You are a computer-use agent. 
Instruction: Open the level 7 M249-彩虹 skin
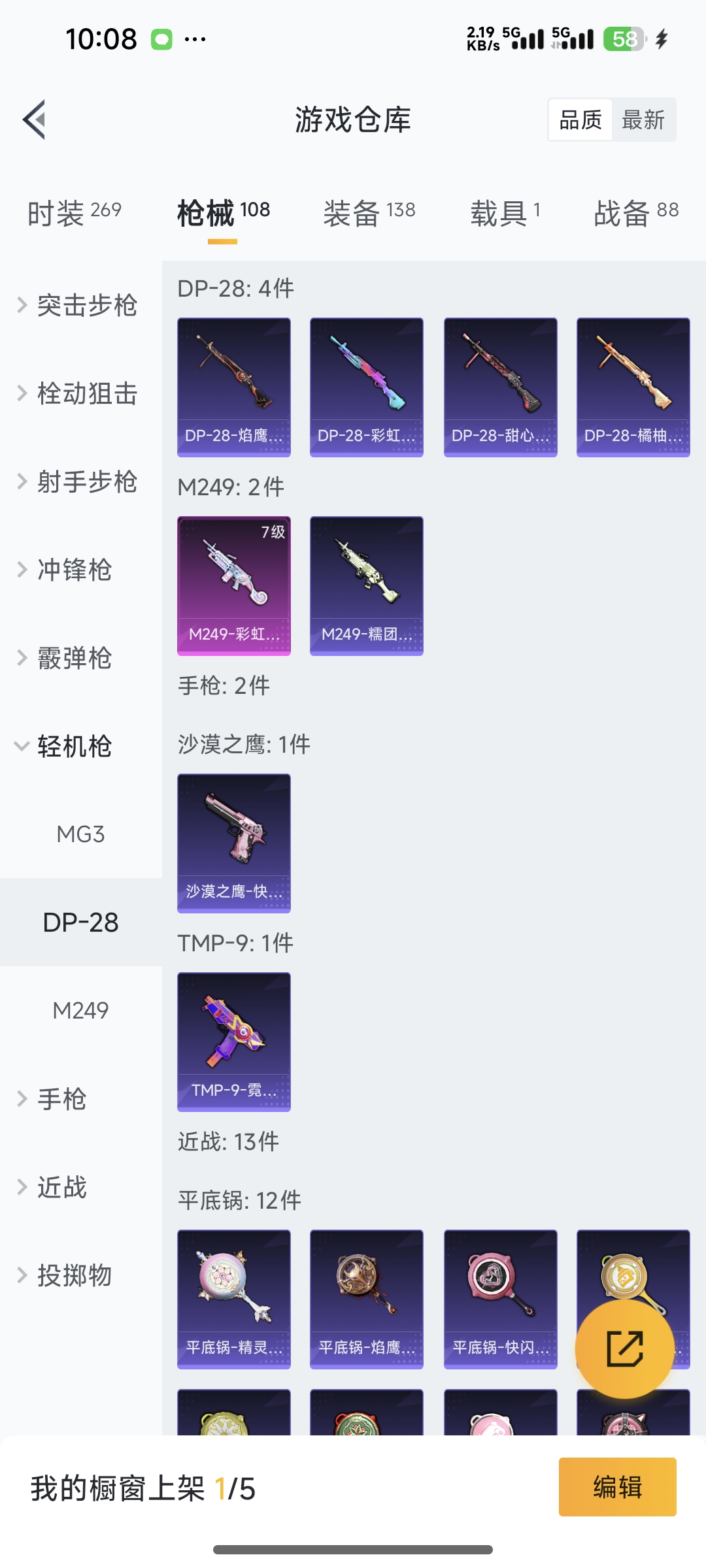(233, 585)
